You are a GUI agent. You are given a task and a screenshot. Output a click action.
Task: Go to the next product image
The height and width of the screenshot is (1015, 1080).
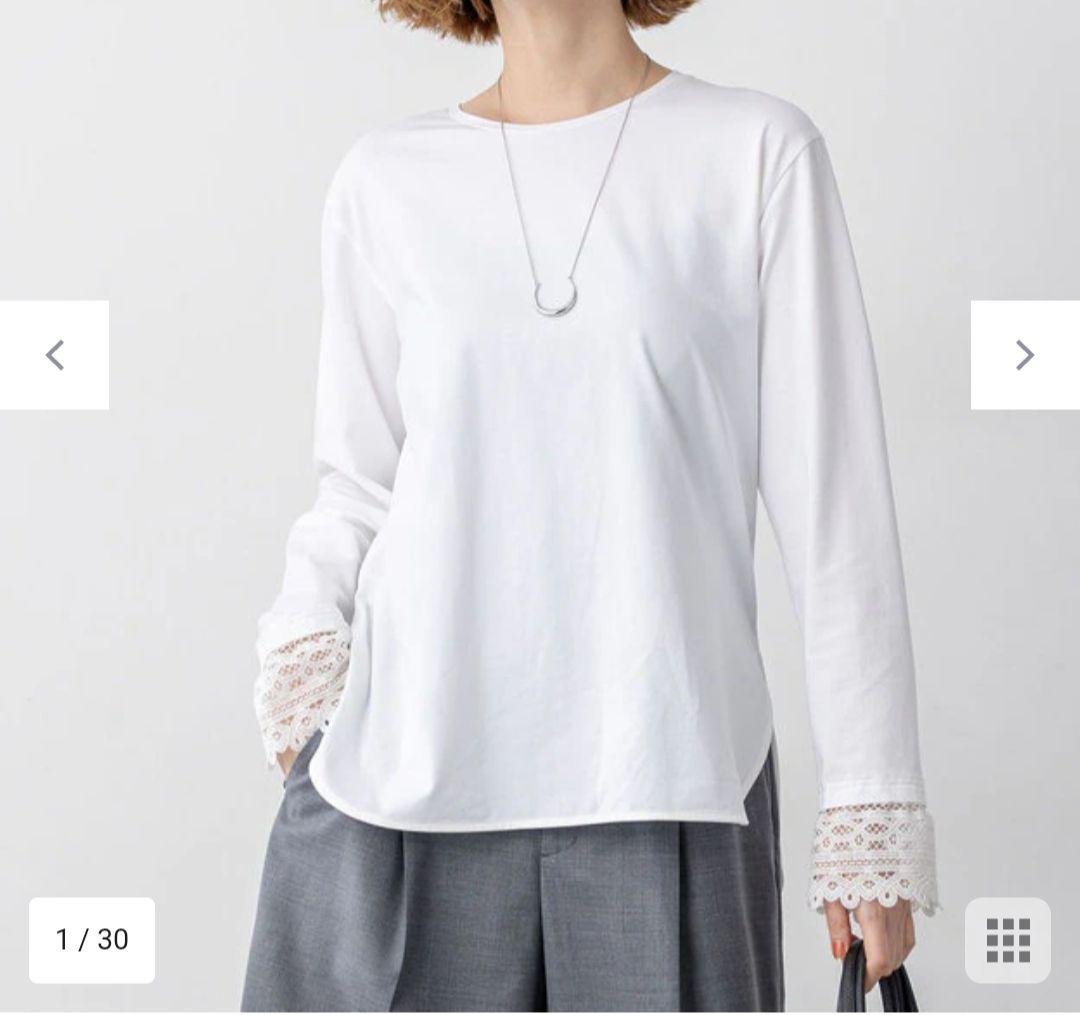[x=1025, y=355]
